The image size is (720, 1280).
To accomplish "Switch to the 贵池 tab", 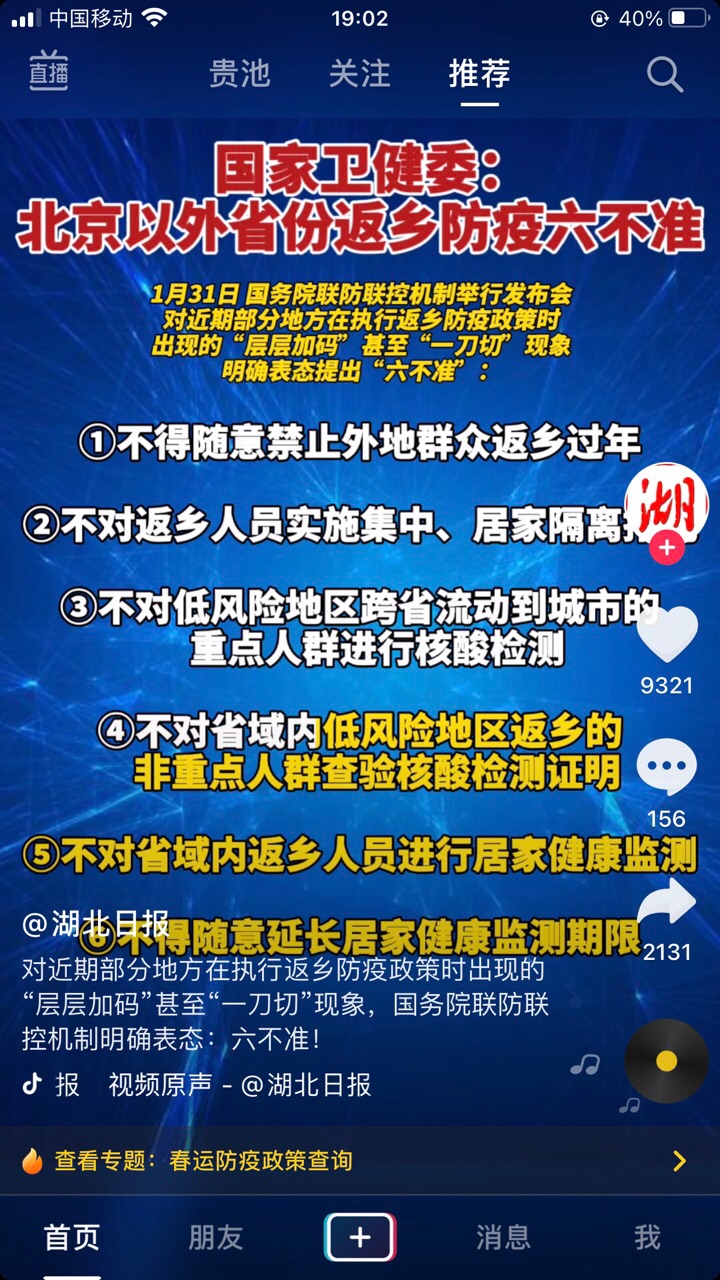I will pos(240,74).
